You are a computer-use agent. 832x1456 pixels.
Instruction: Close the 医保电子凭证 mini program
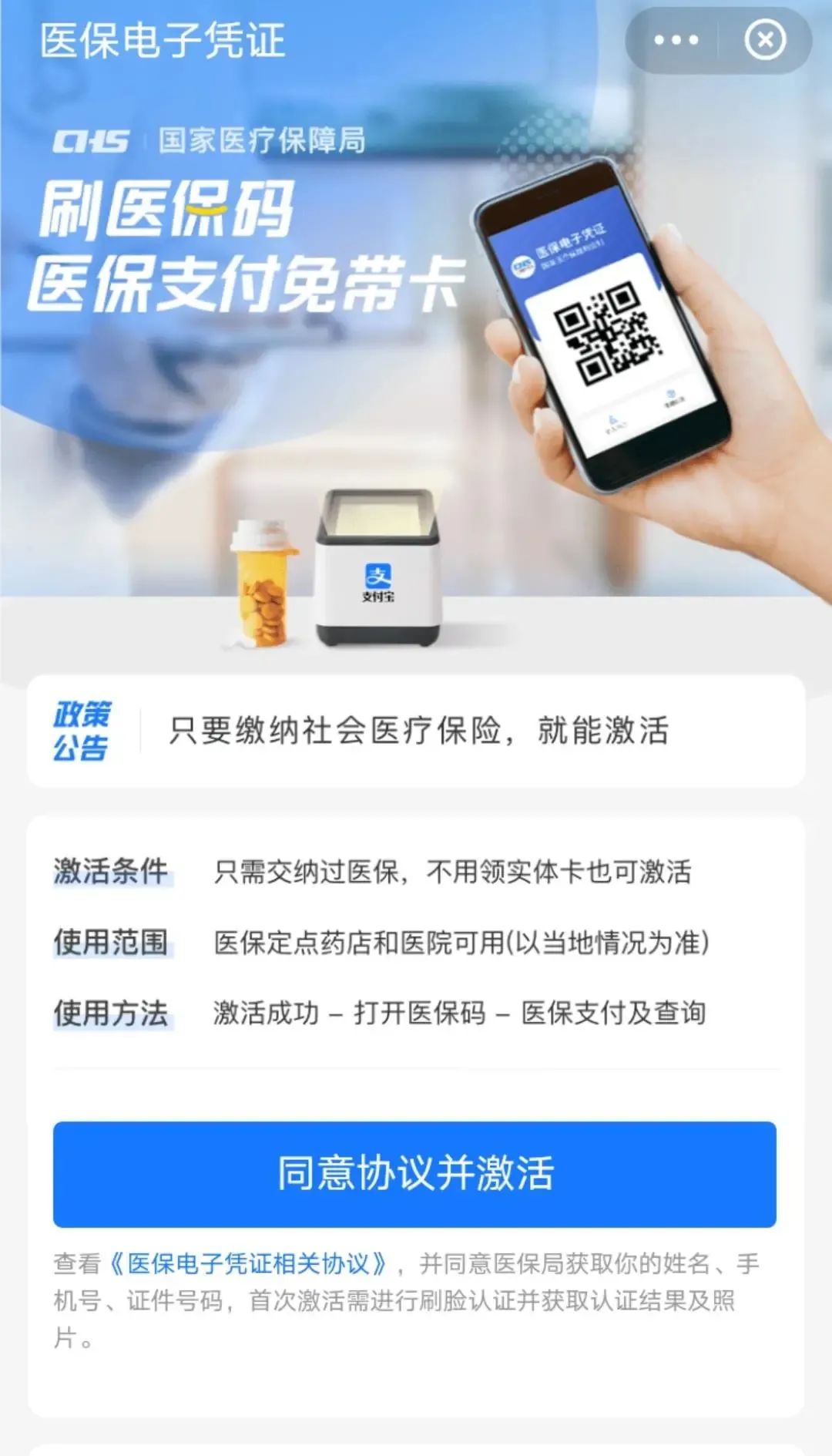(765, 40)
